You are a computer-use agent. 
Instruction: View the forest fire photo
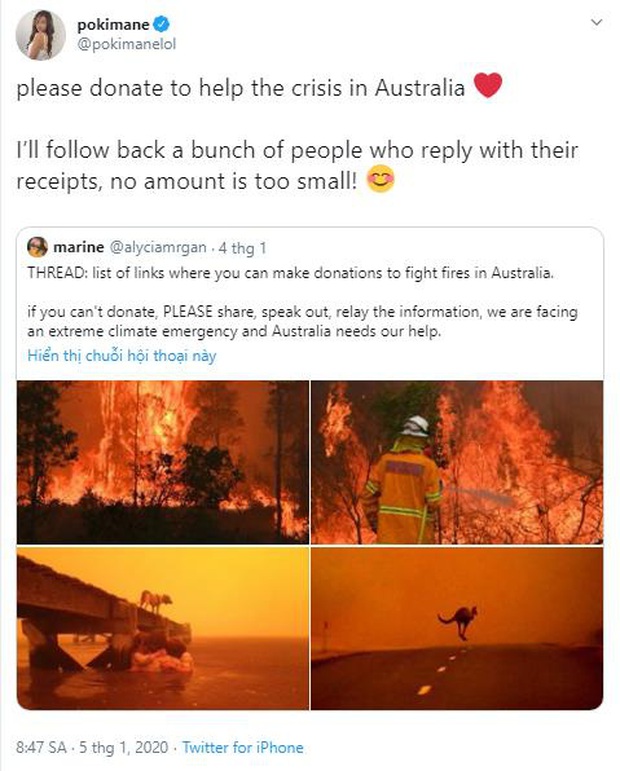pos(163,461)
